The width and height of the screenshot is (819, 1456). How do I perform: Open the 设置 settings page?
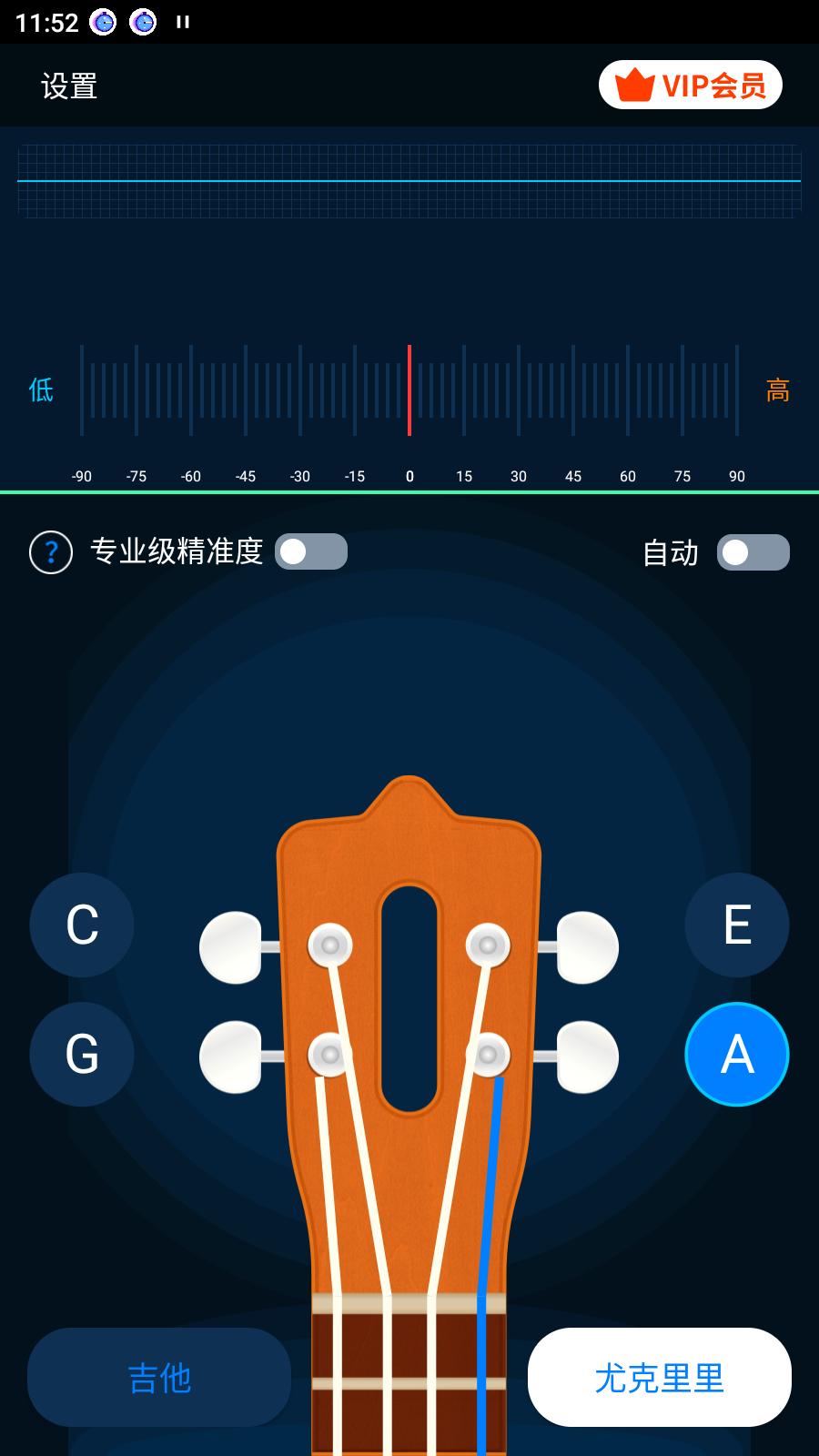click(x=70, y=86)
